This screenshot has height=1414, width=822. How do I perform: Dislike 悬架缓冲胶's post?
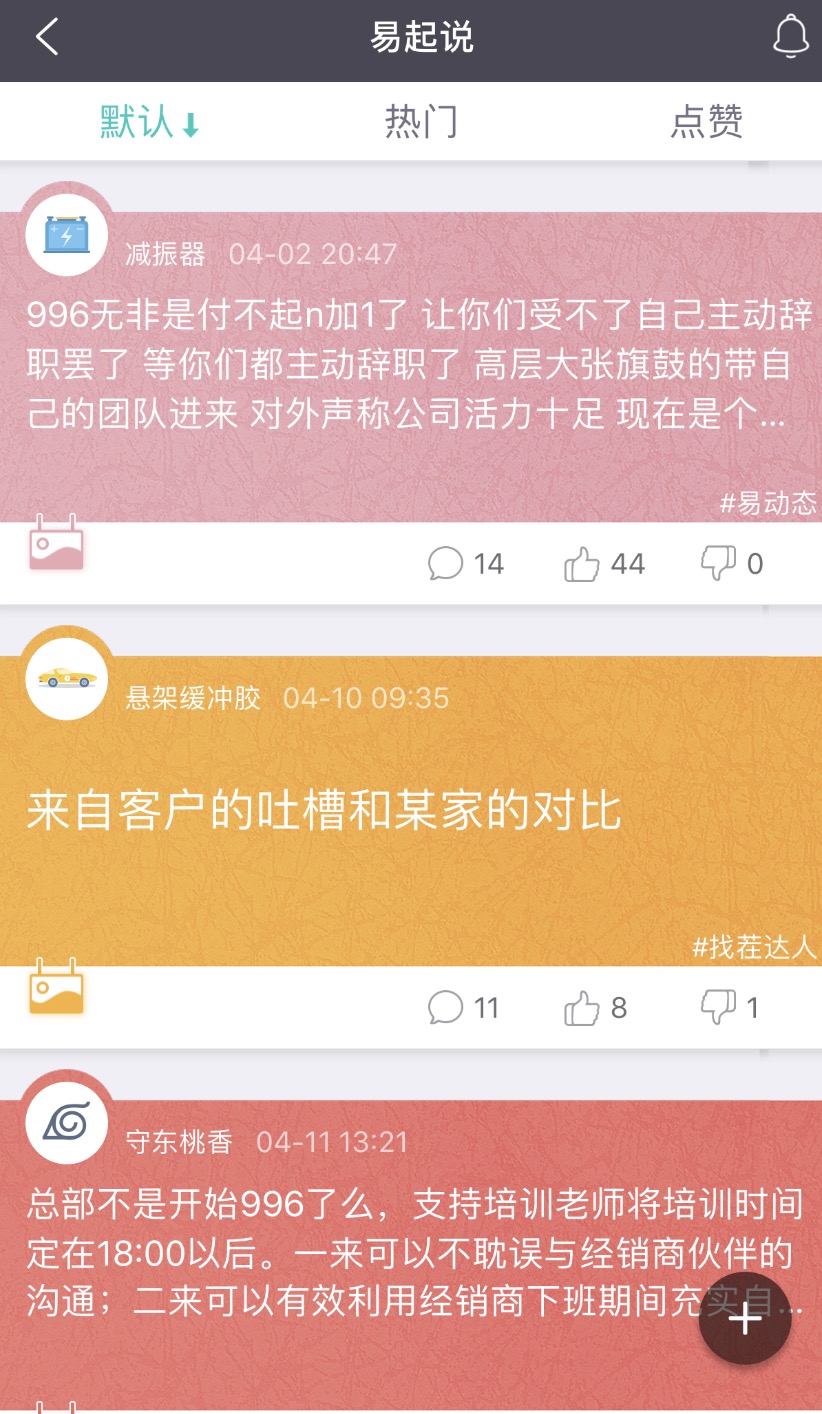730,1007
